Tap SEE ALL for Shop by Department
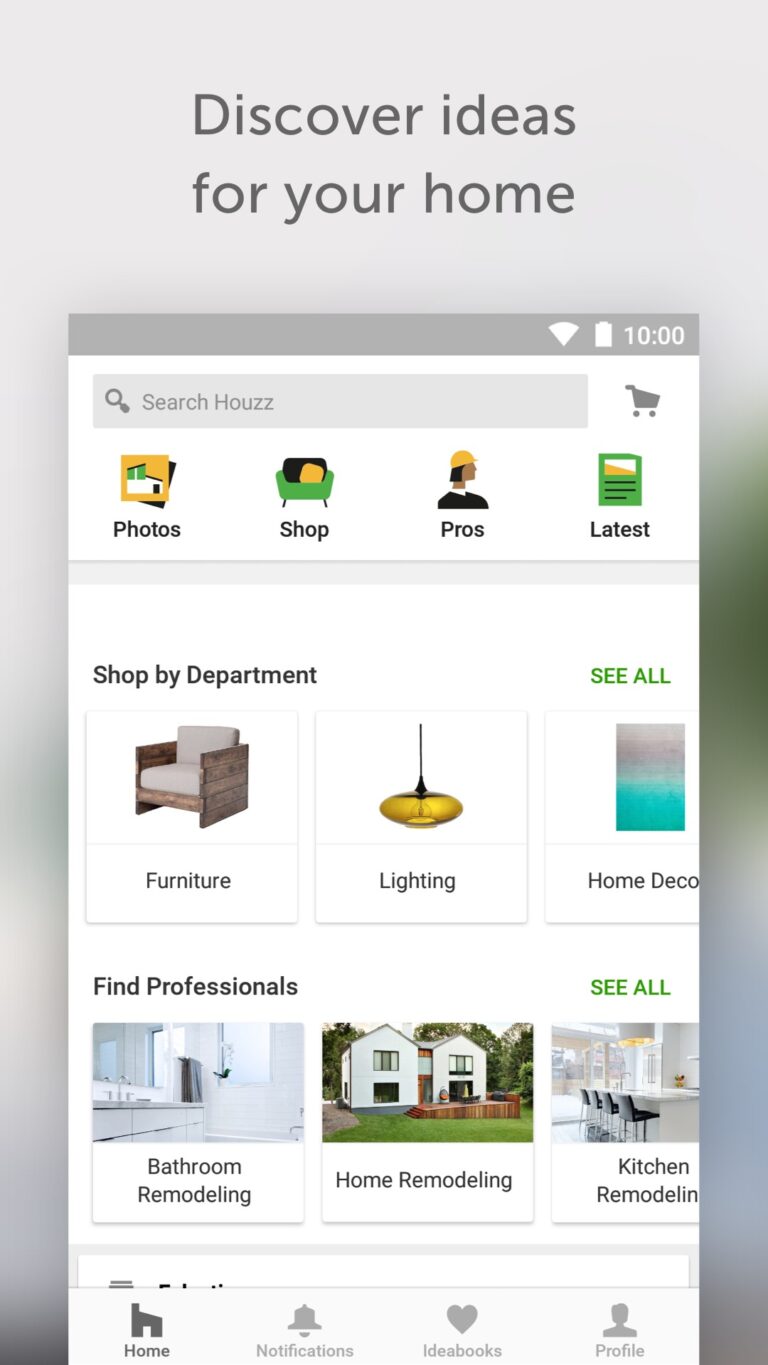 (x=630, y=676)
